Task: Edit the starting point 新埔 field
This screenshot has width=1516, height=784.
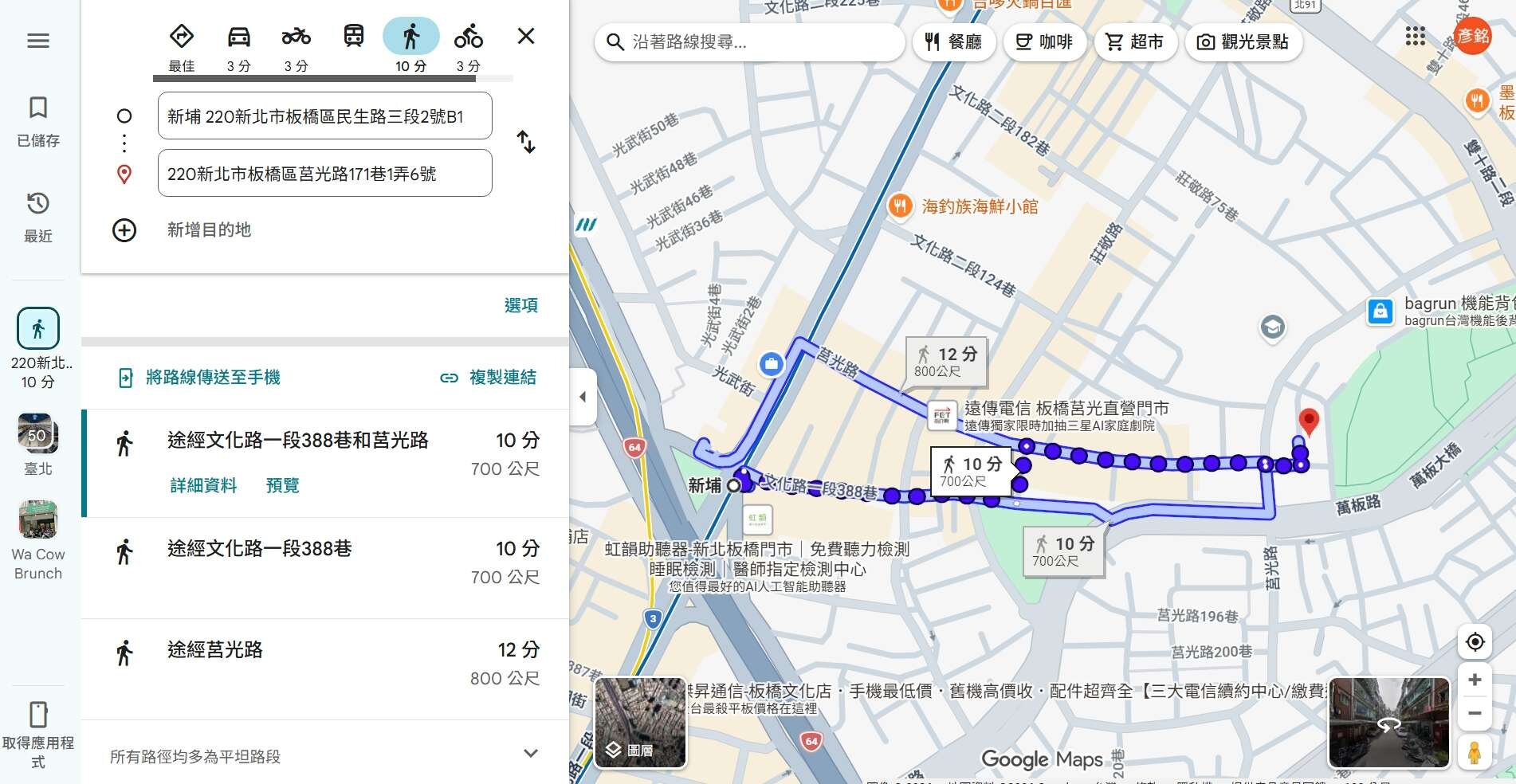Action: click(324, 116)
